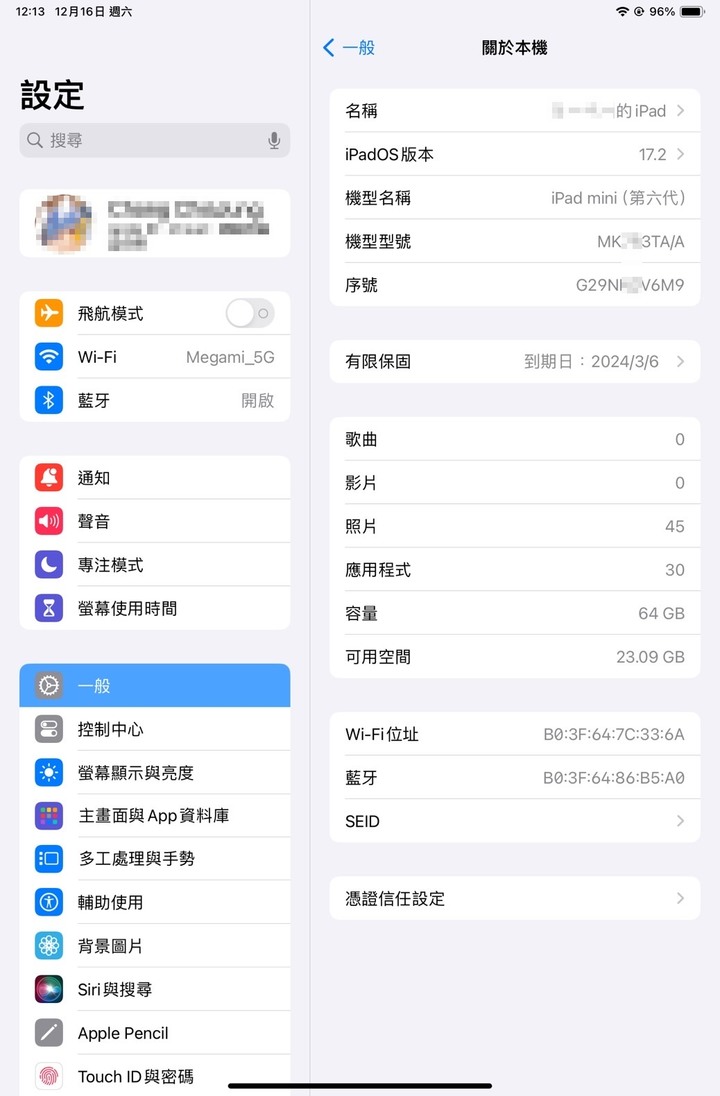The image size is (720, 1096).
Task: Open the Apple ID profile card
Action: (154, 223)
